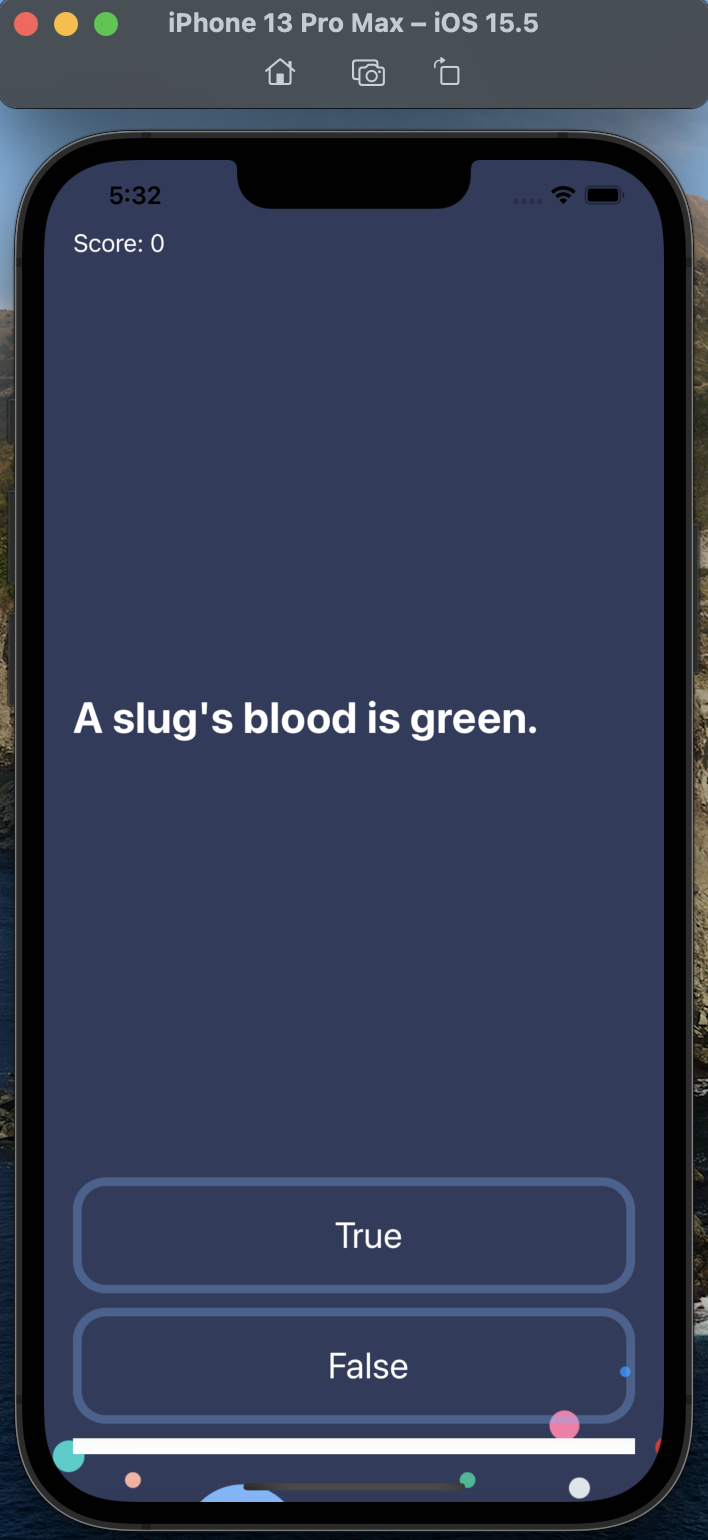Answer True to the slug question
708x1540 pixels.
pyautogui.click(x=354, y=1235)
